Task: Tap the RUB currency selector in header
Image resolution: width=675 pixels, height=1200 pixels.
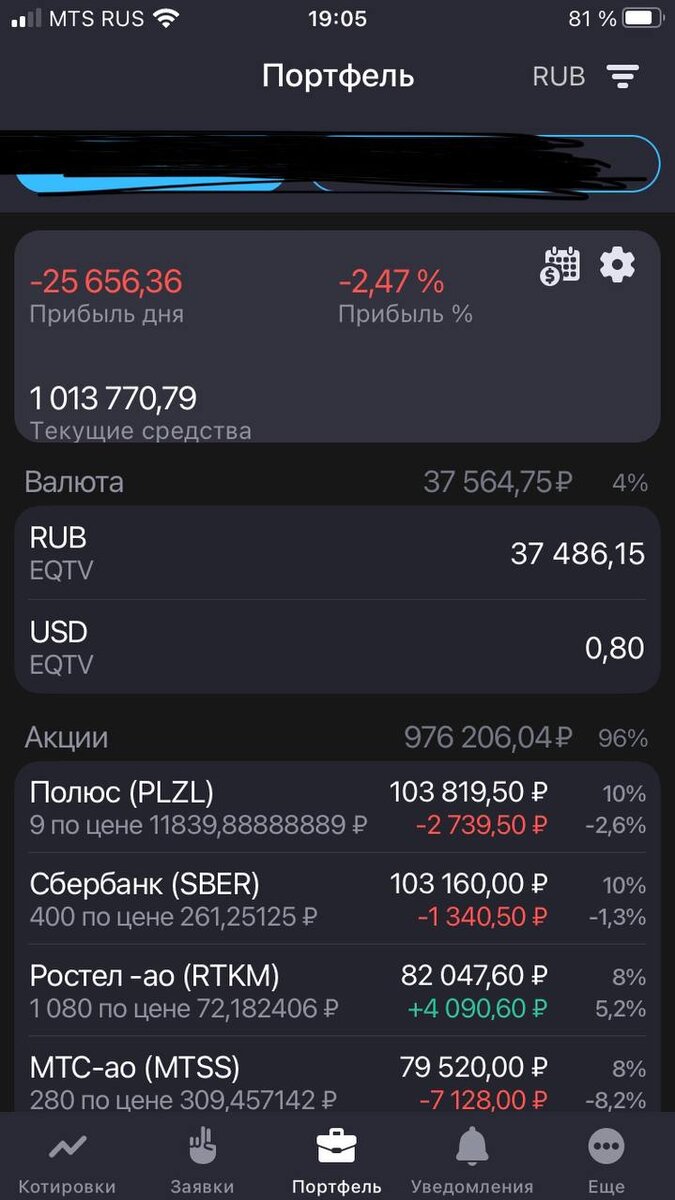Action: (x=559, y=76)
